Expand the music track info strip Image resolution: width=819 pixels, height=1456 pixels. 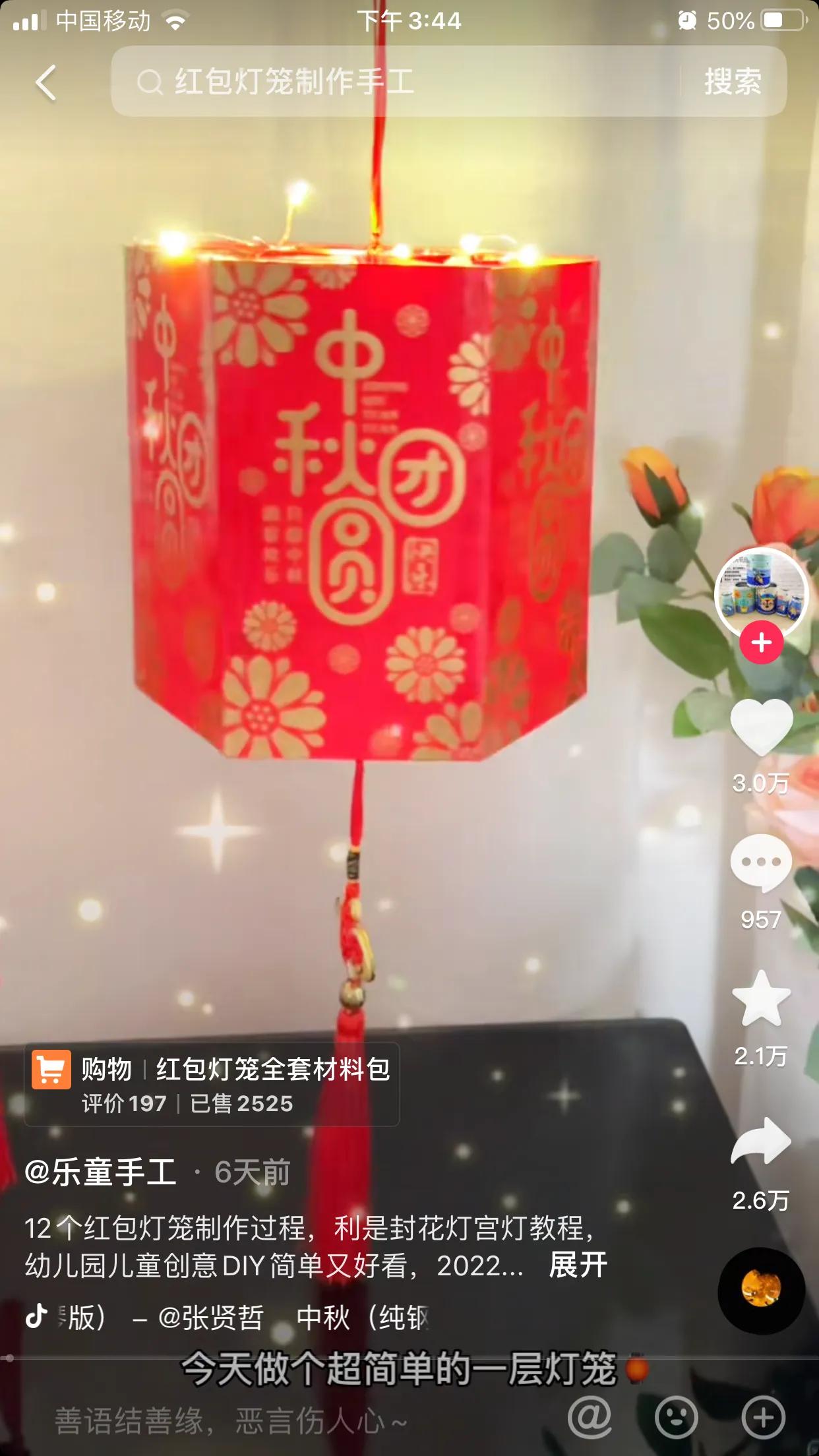(264, 1316)
